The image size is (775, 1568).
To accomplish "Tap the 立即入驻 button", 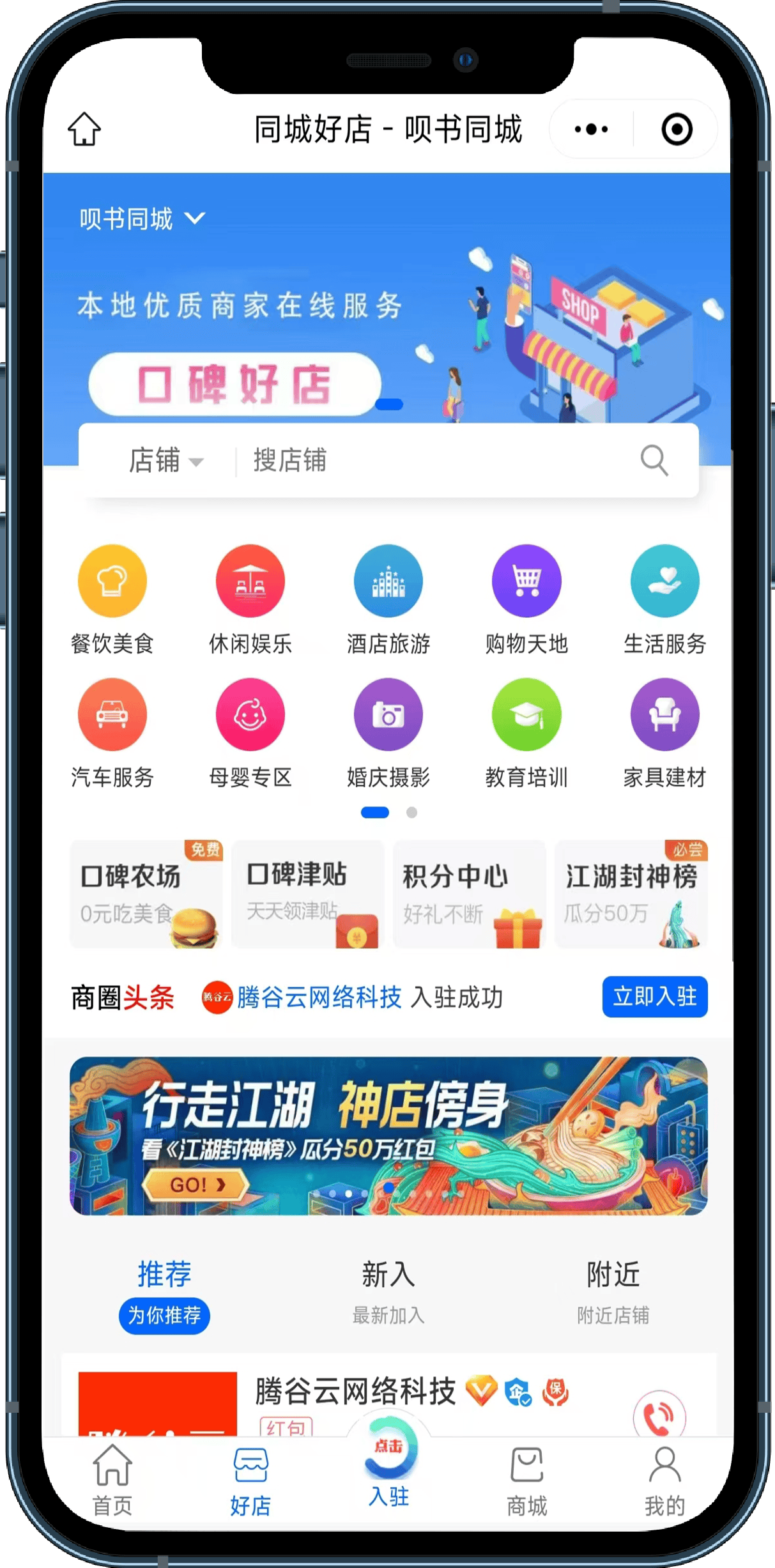I will tap(654, 997).
